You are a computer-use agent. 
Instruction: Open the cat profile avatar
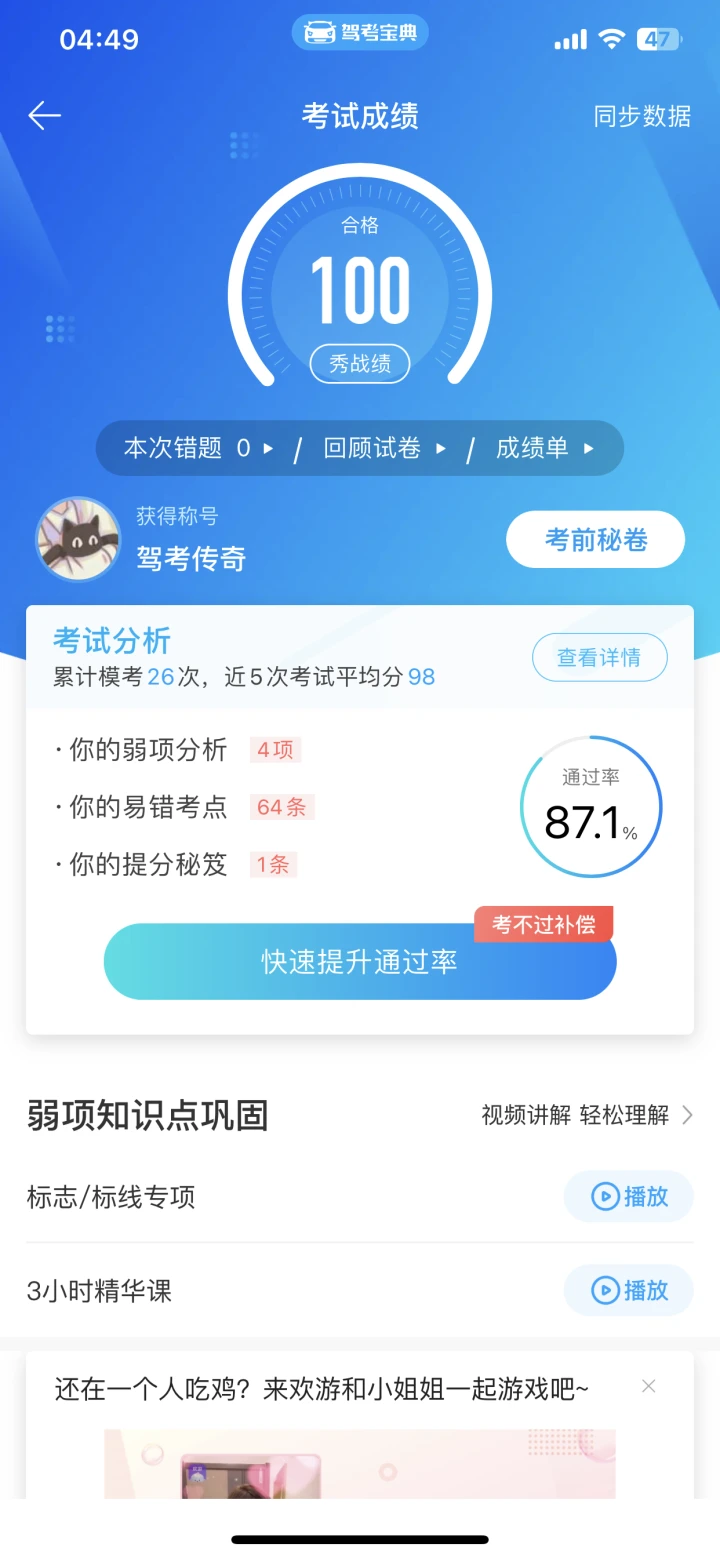click(78, 539)
